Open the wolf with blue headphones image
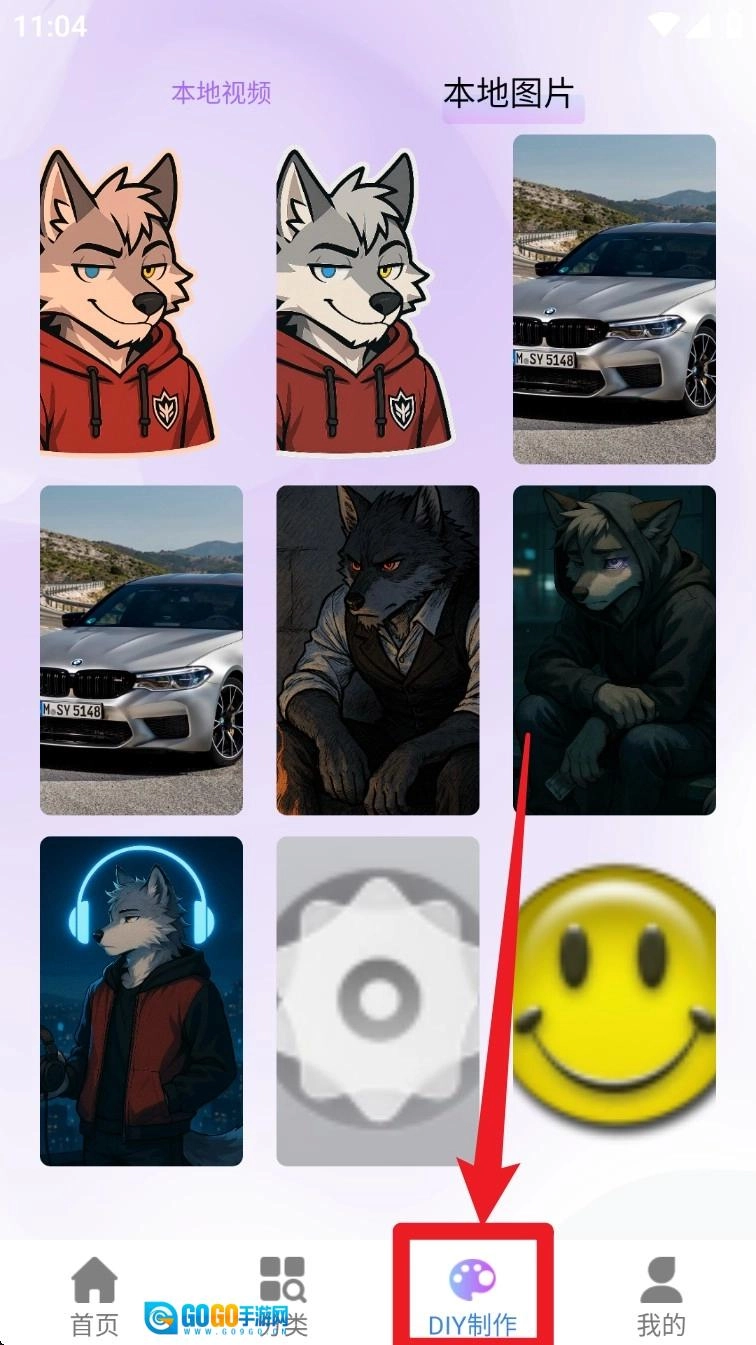 pyautogui.click(x=141, y=1001)
